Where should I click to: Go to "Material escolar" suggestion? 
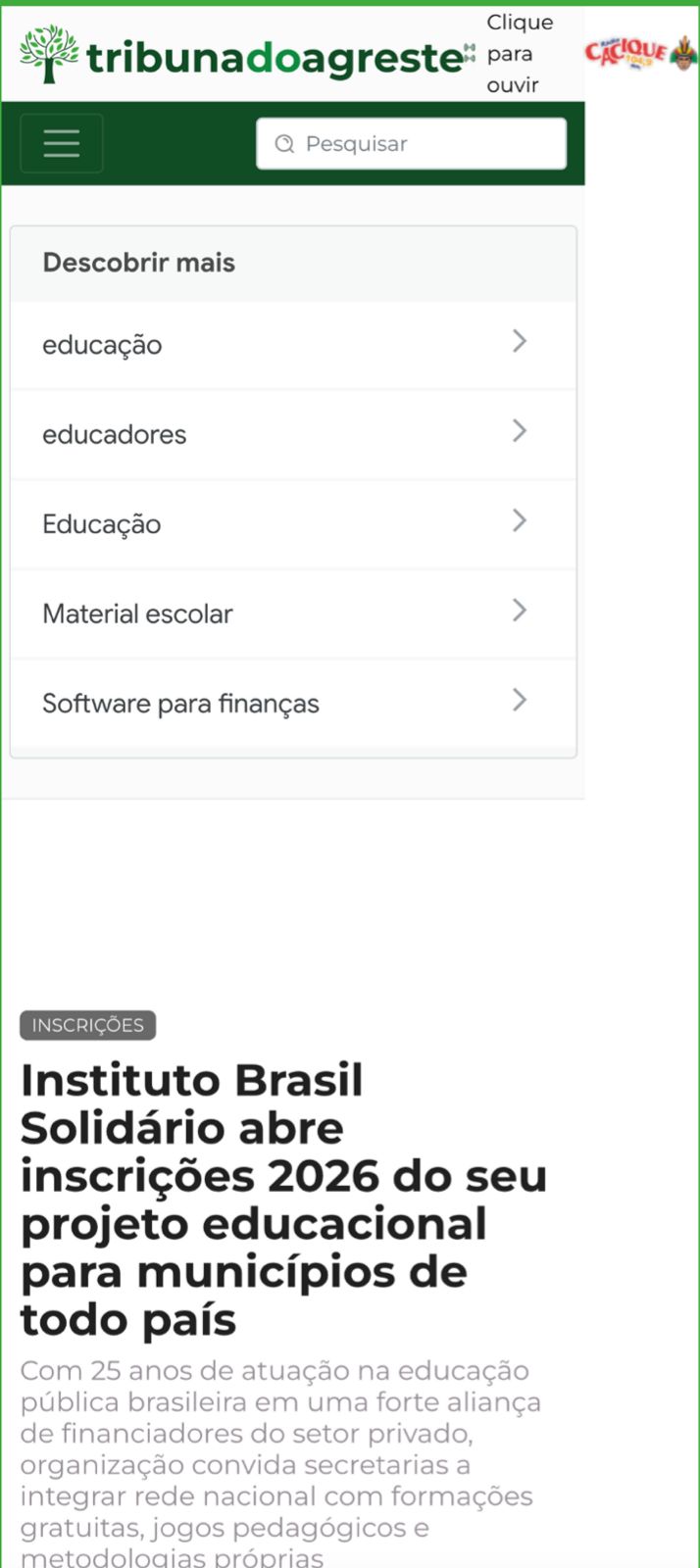click(x=293, y=613)
